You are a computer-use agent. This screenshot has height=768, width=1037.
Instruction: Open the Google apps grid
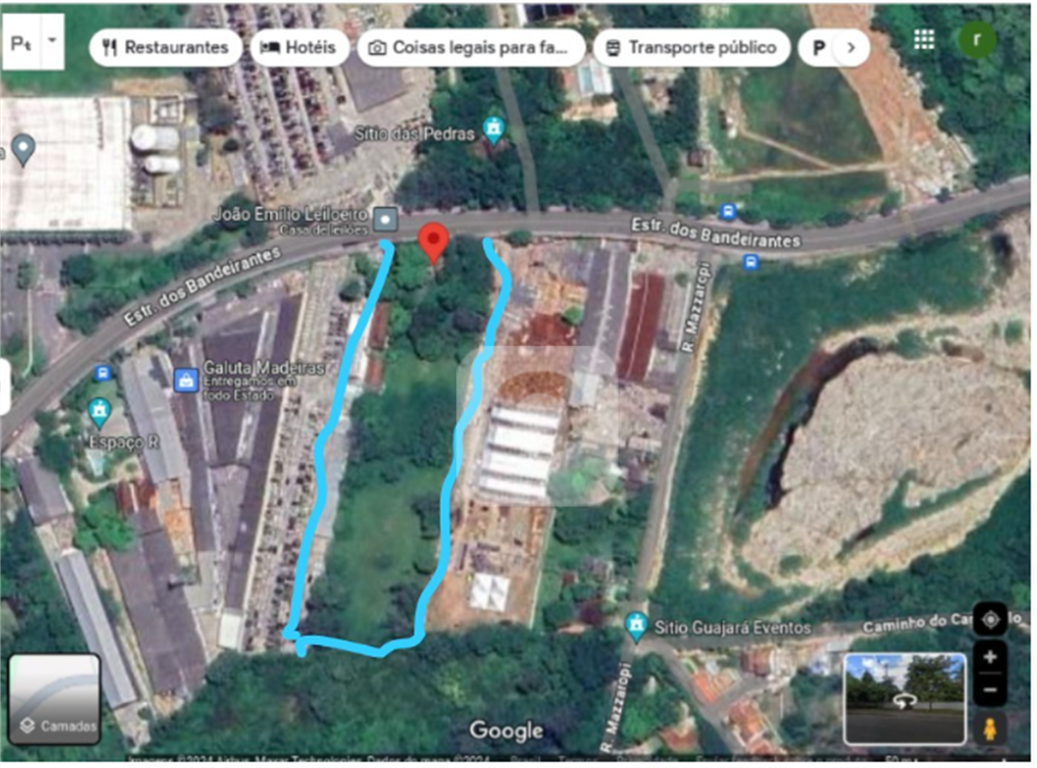coord(925,39)
